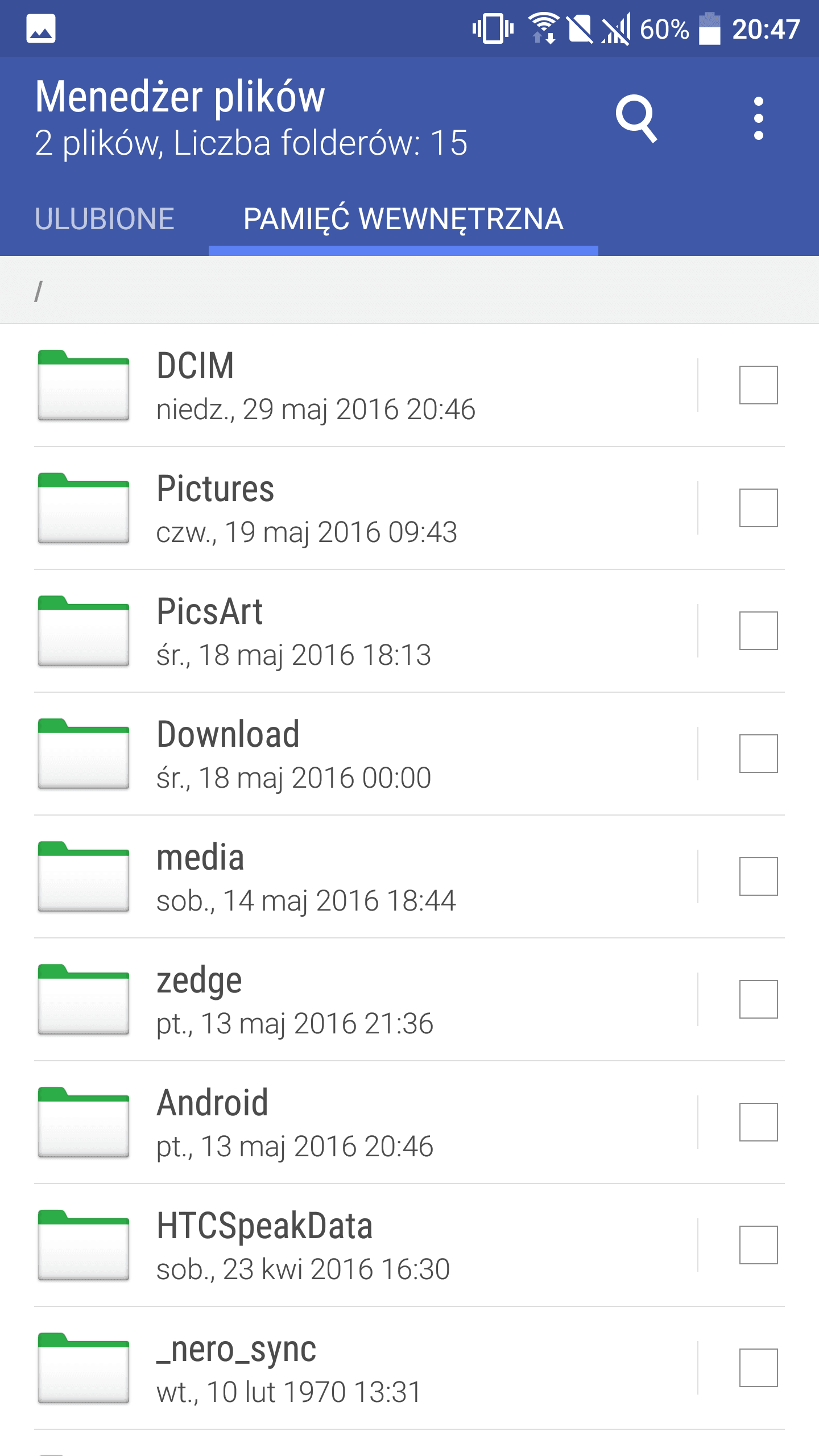Select the PAMIĘĆ WEWNĘTRZNA tab
This screenshot has width=819, height=1456.
tap(403, 219)
